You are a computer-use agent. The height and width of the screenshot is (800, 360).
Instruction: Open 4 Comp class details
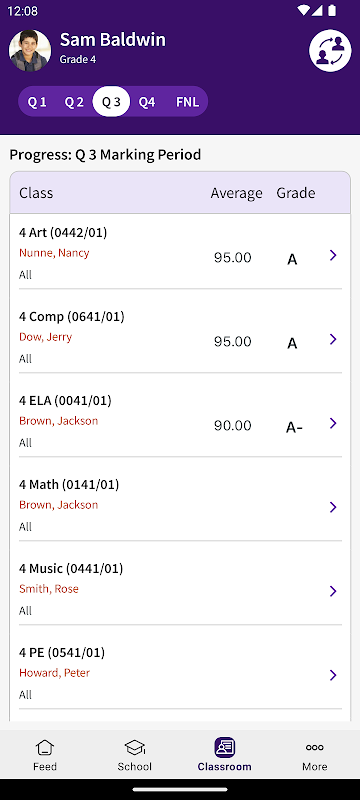click(x=180, y=337)
